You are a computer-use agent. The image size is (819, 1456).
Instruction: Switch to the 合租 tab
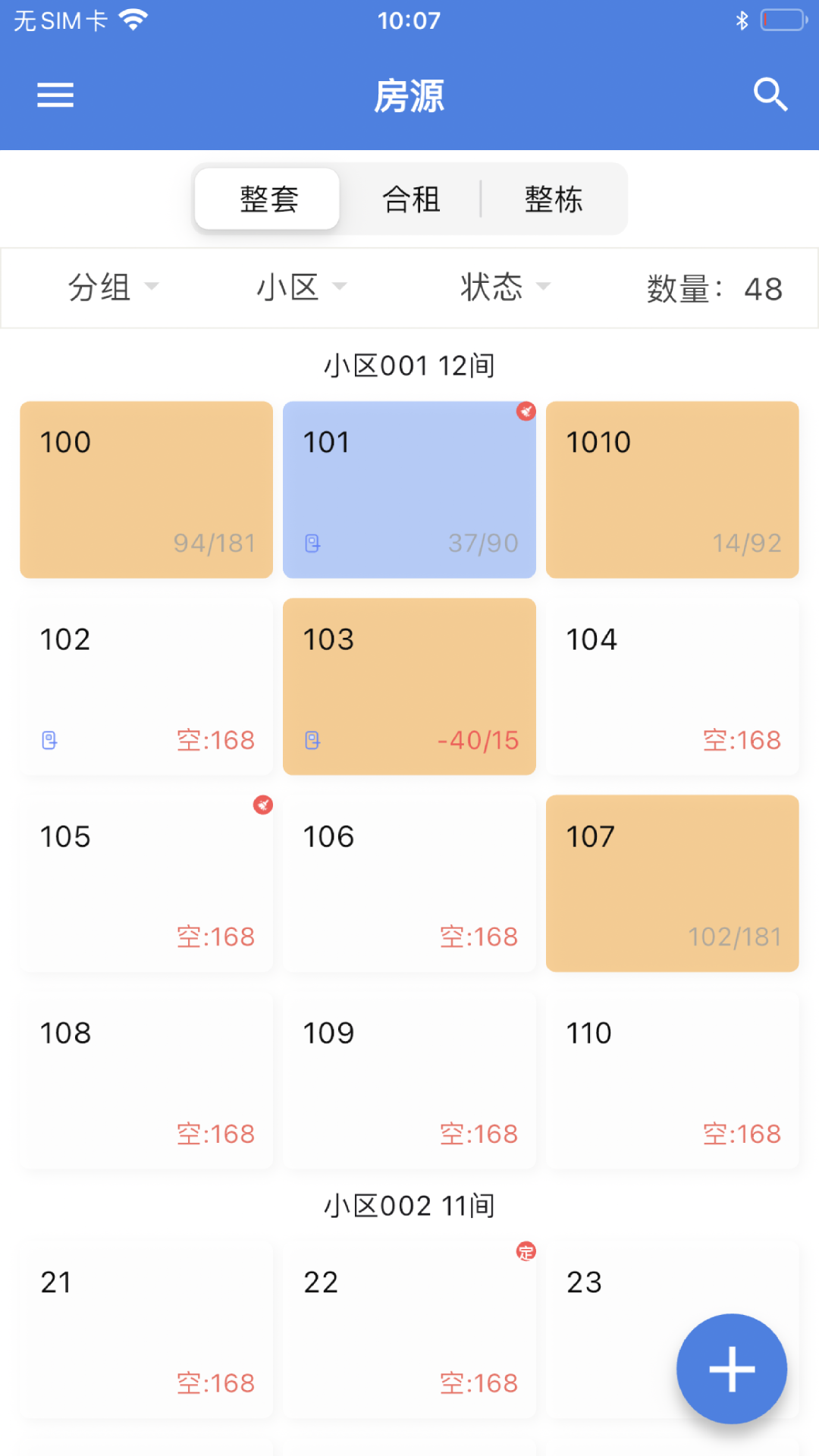pos(410,199)
